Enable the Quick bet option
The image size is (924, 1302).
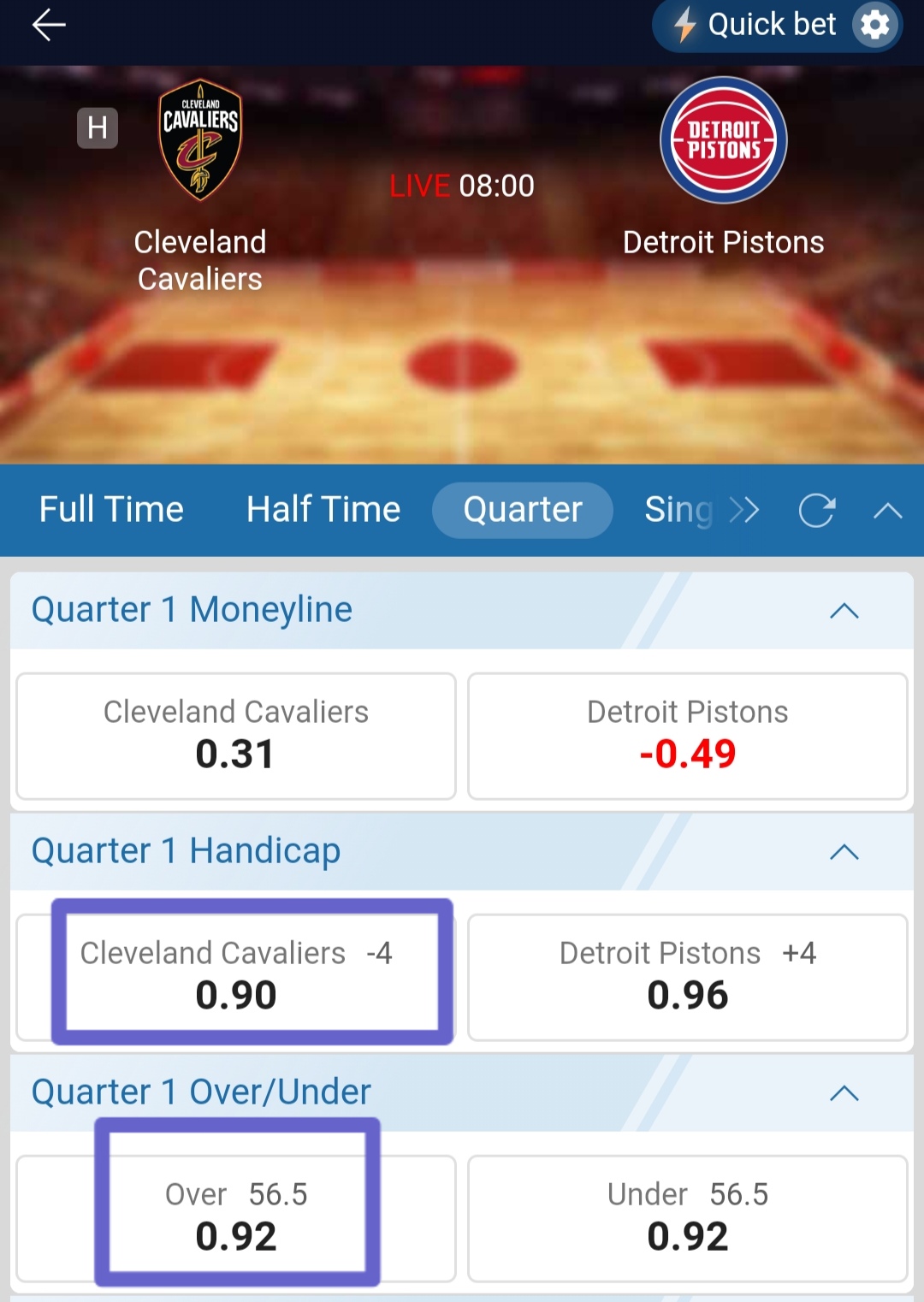click(753, 26)
